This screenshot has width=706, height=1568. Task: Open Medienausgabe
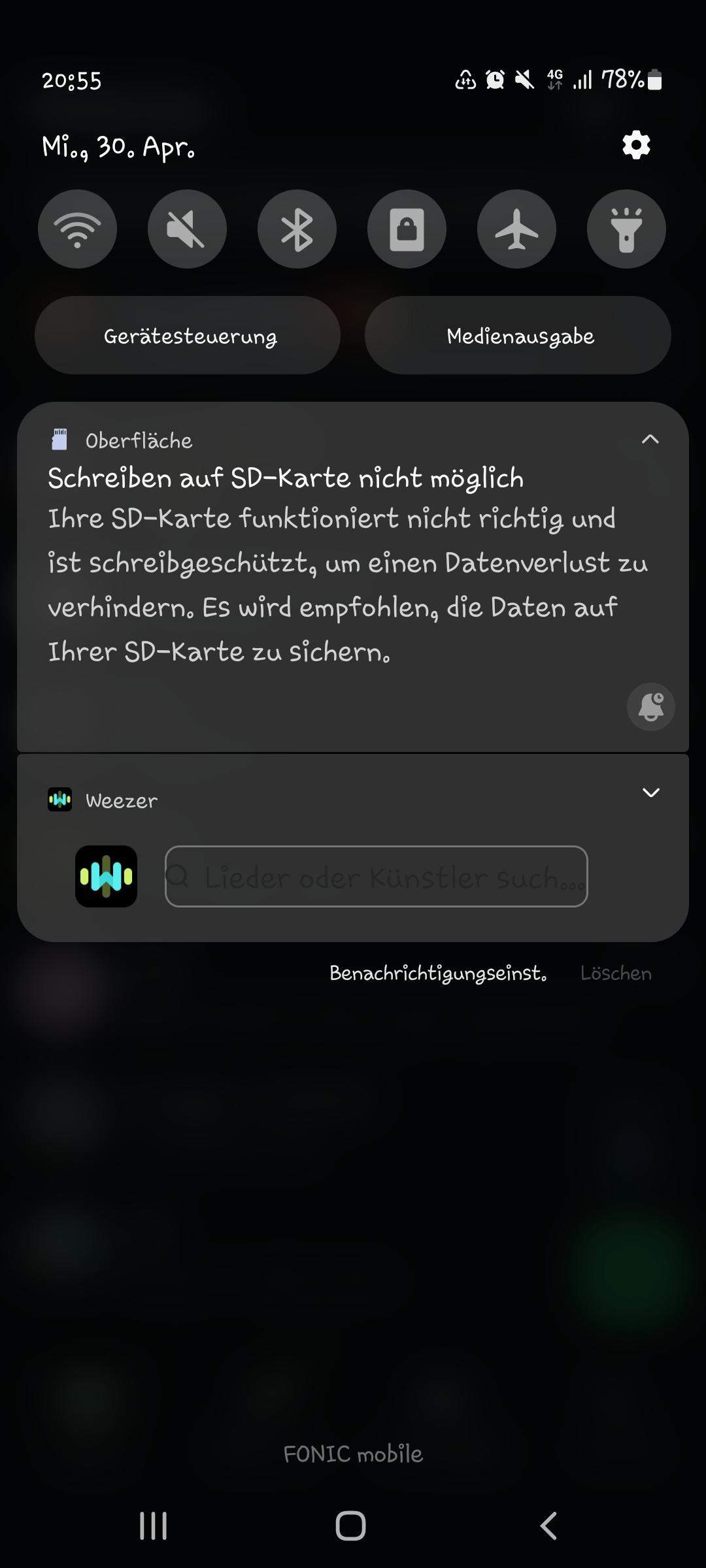point(520,335)
